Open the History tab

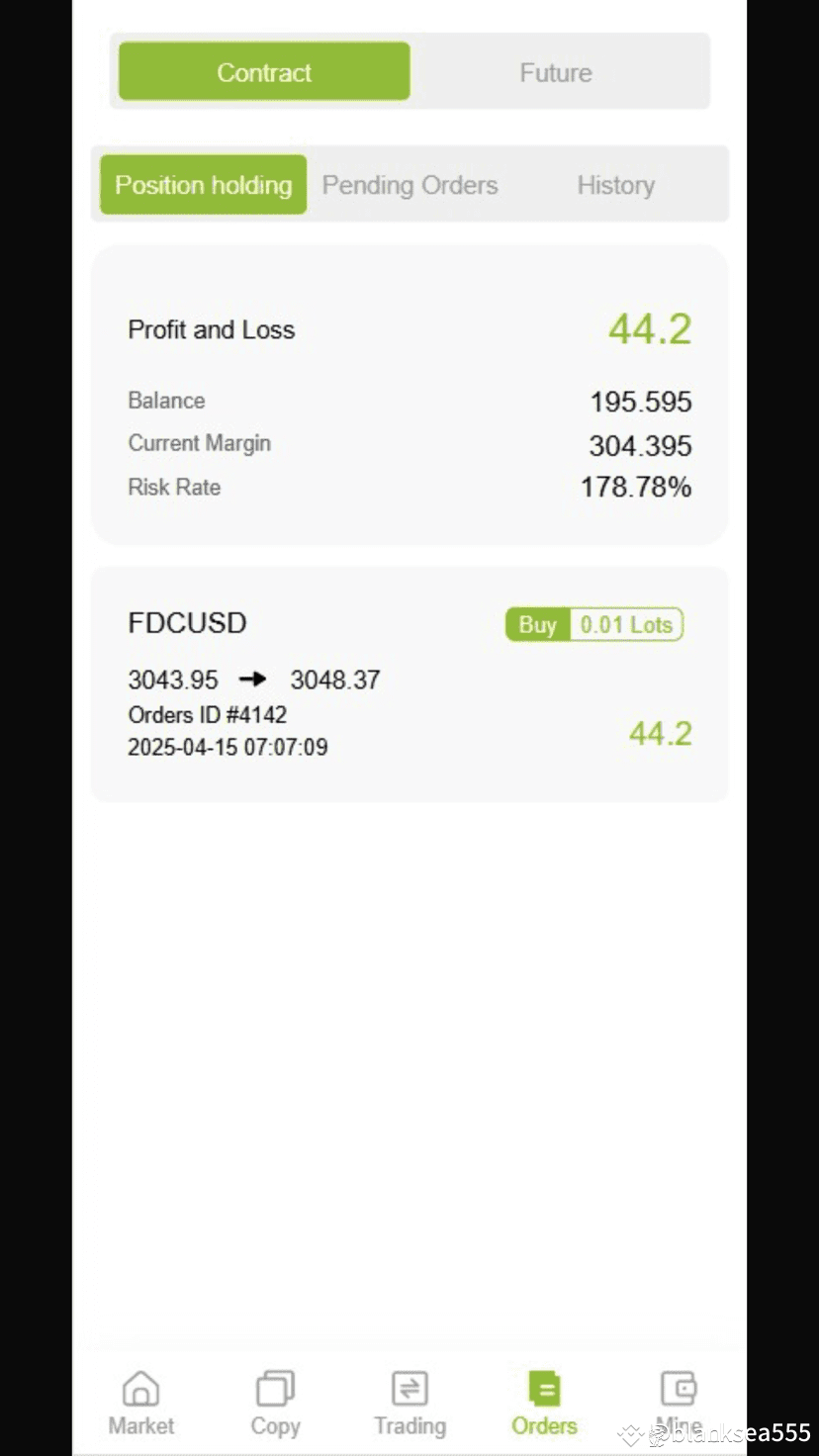(615, 184)
